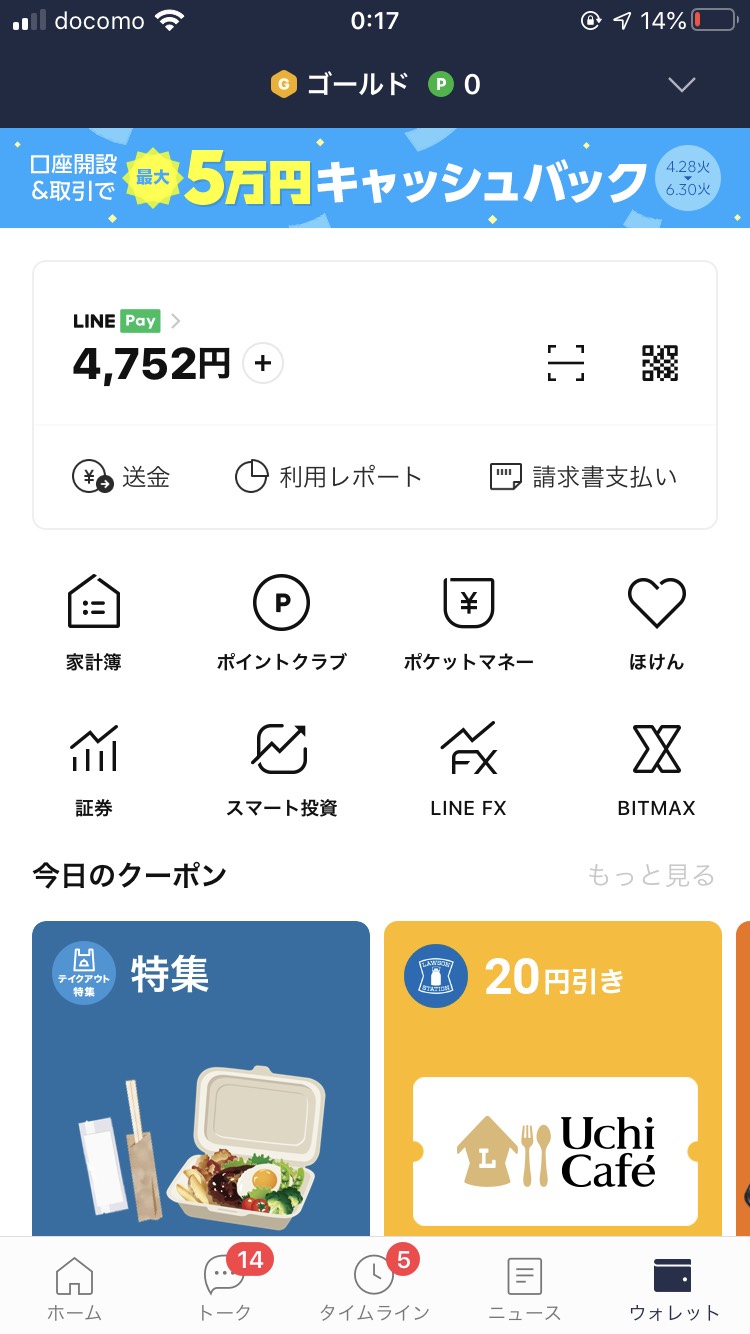Select 送金 to send money
The image size is (750, 1334).
[x=121, y=477]
